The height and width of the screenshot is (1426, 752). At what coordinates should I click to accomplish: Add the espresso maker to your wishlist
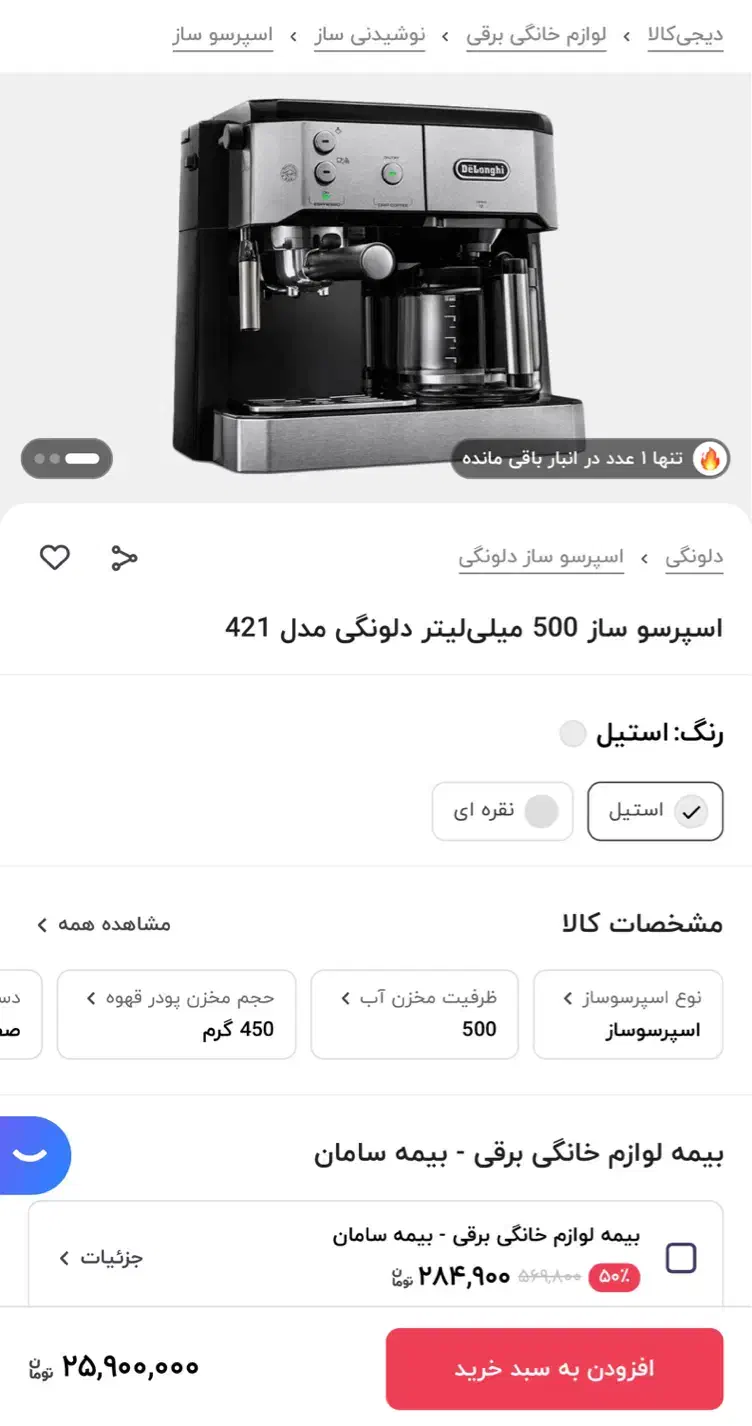point(55,557)
